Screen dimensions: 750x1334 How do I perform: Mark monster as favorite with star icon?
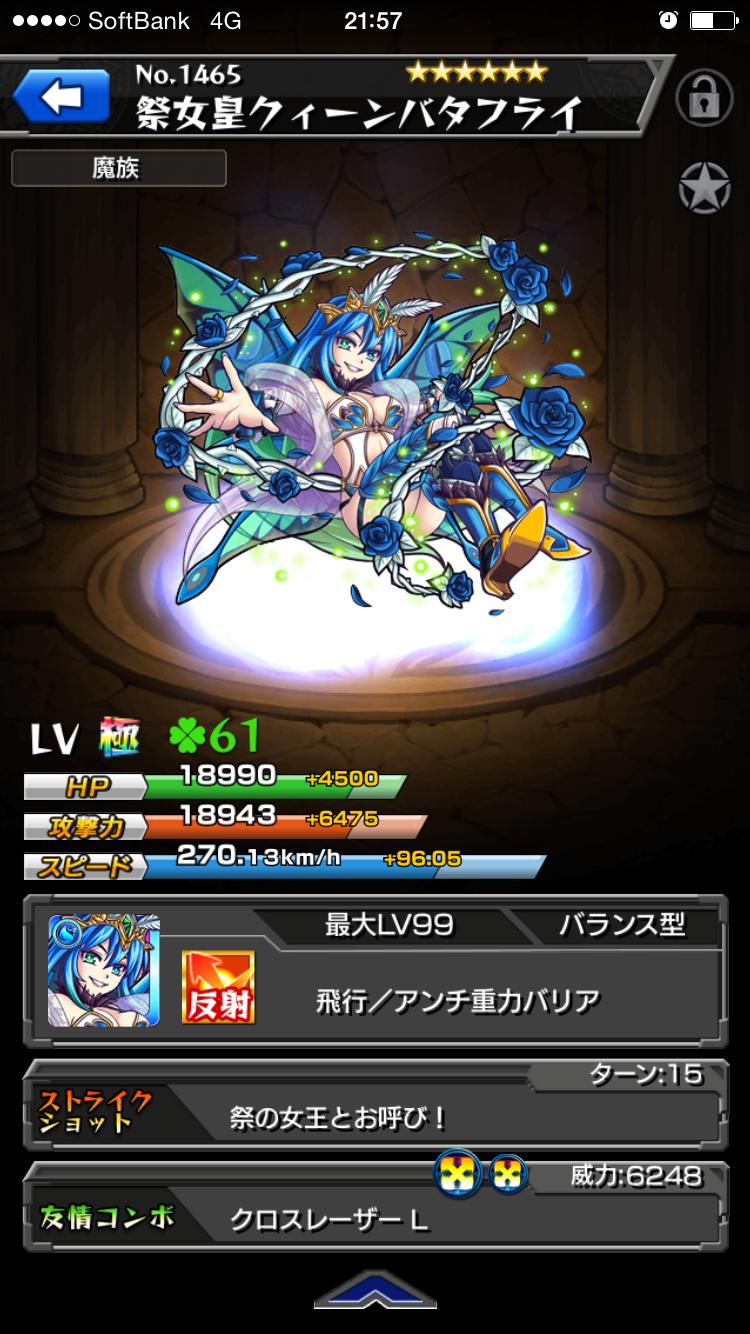(x=704, y=187)
